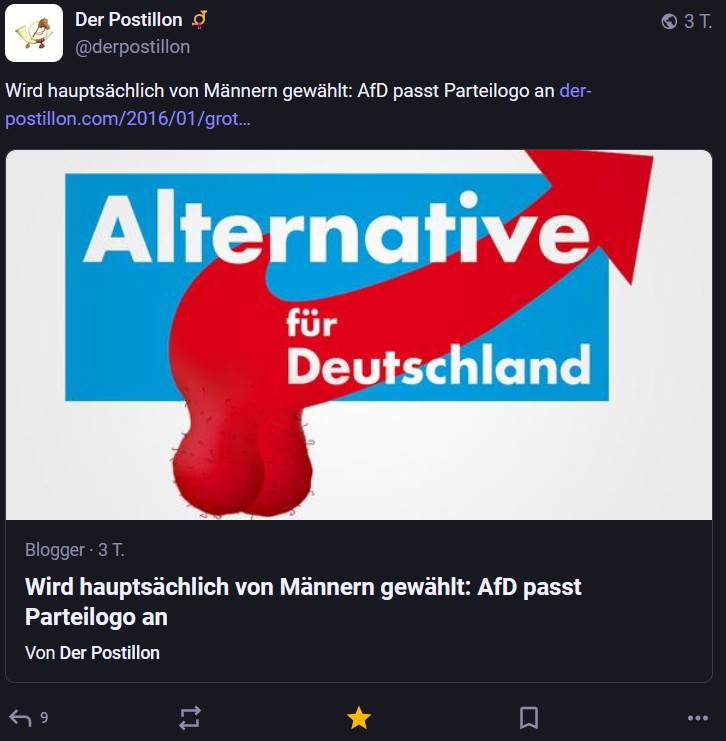Image resolution: width=726 pixels, height=741 pixels.
Task: Open the more options menu for this post
Action: pos(697,717)
